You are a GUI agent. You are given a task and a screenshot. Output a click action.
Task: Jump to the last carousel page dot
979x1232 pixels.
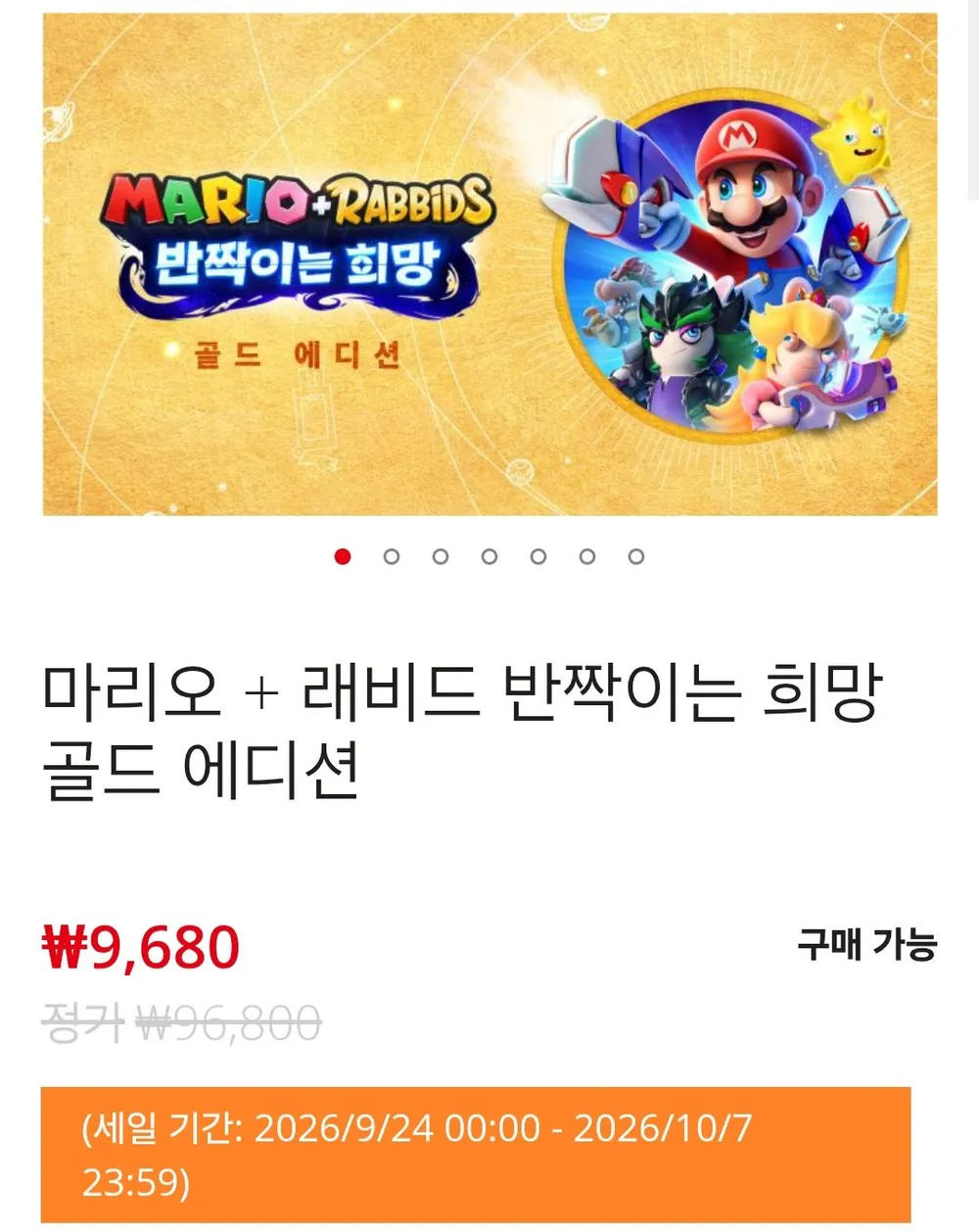tap(636, 556)
